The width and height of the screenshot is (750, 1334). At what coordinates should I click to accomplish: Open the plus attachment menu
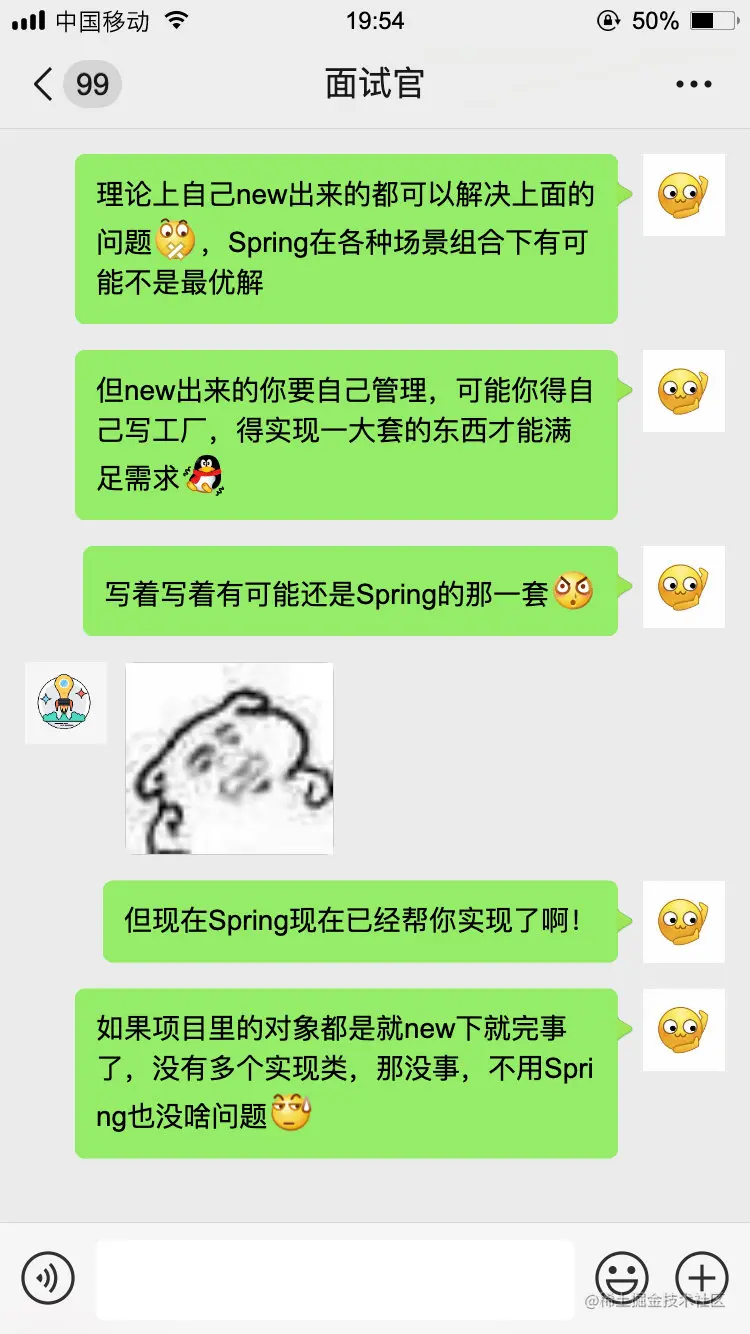tap(701, 1277)
